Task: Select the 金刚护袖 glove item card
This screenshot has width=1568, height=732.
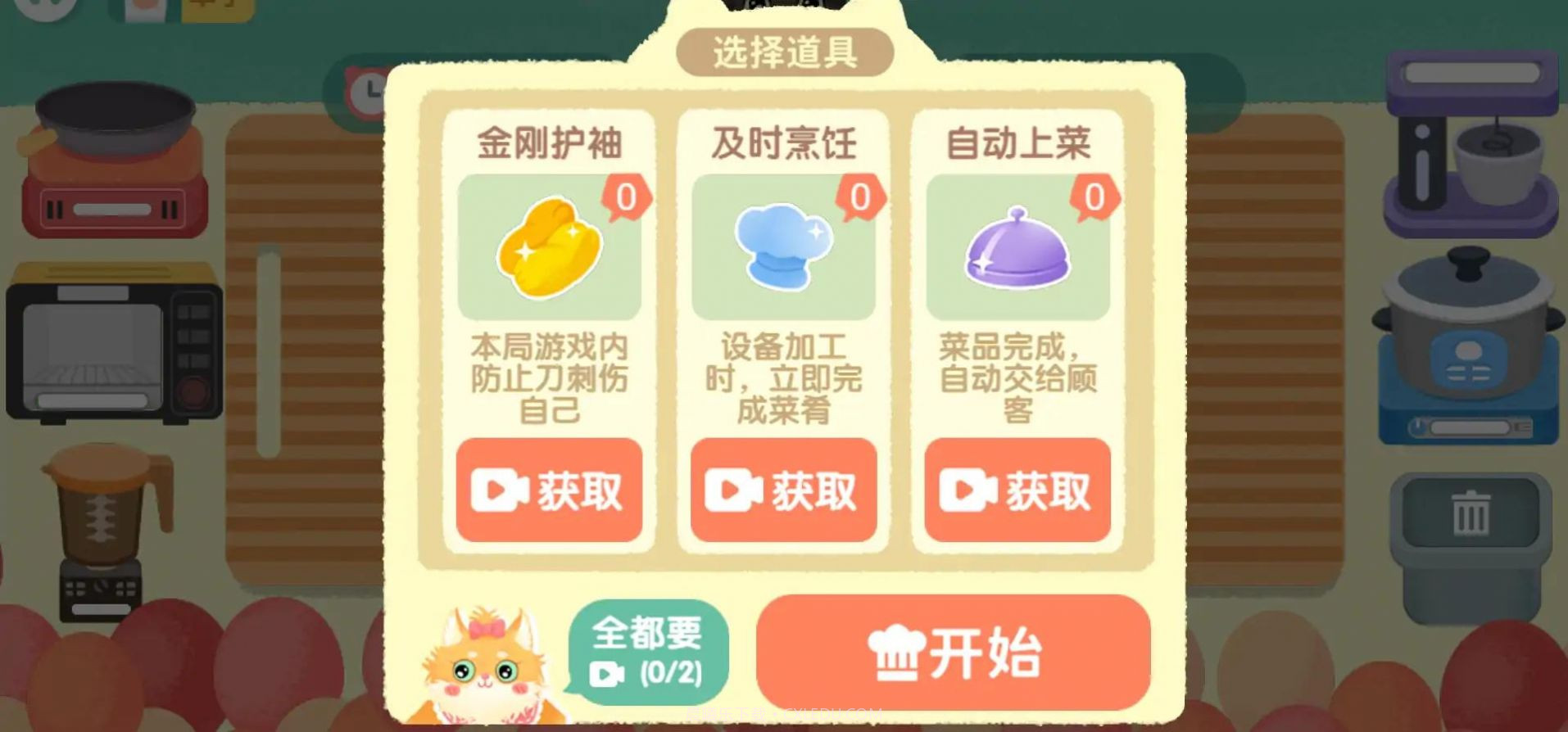Action: point(549,247)
